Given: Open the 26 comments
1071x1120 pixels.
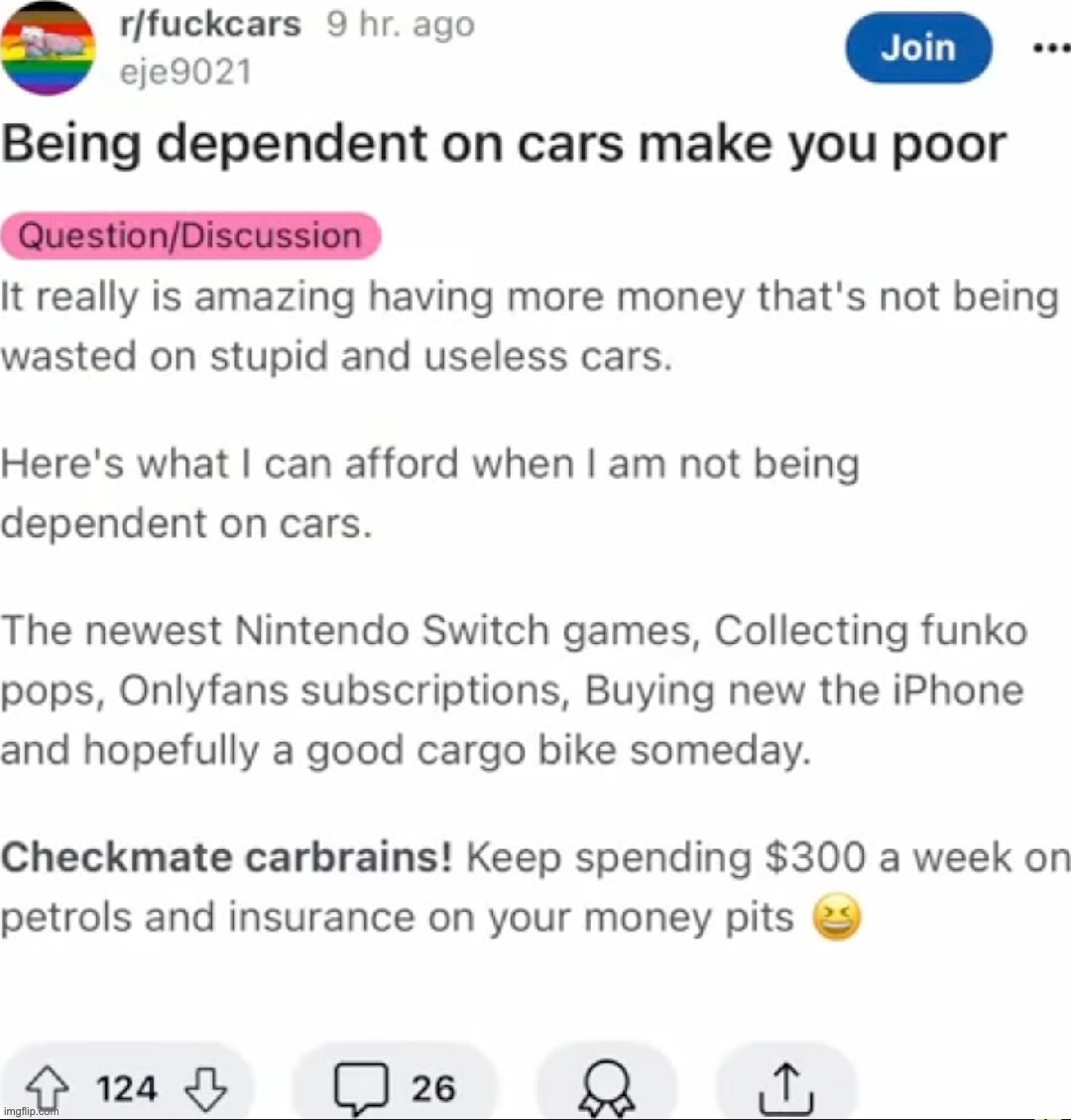Looking at the screenshot, I should [395, 1088].
